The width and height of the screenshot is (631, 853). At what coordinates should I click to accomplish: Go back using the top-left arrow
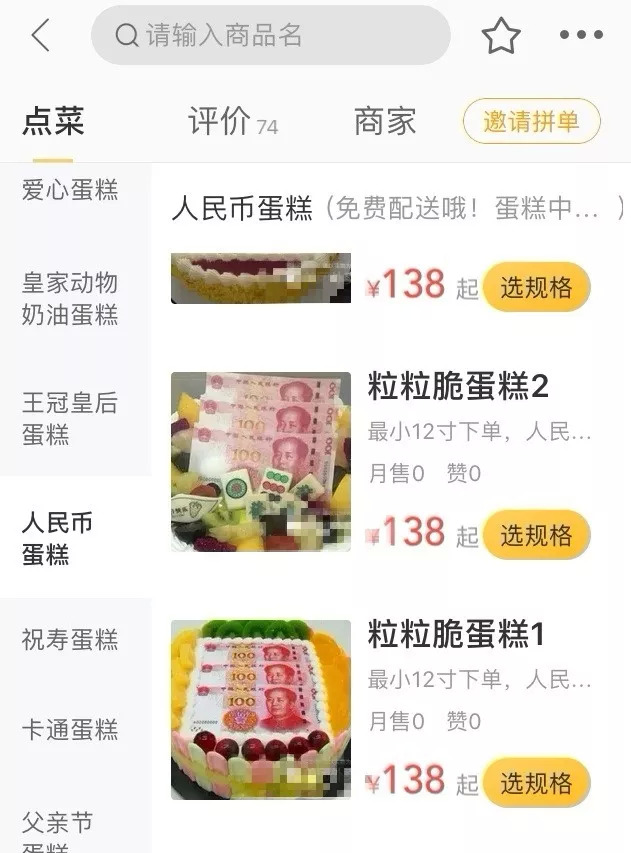click(40, 36)
